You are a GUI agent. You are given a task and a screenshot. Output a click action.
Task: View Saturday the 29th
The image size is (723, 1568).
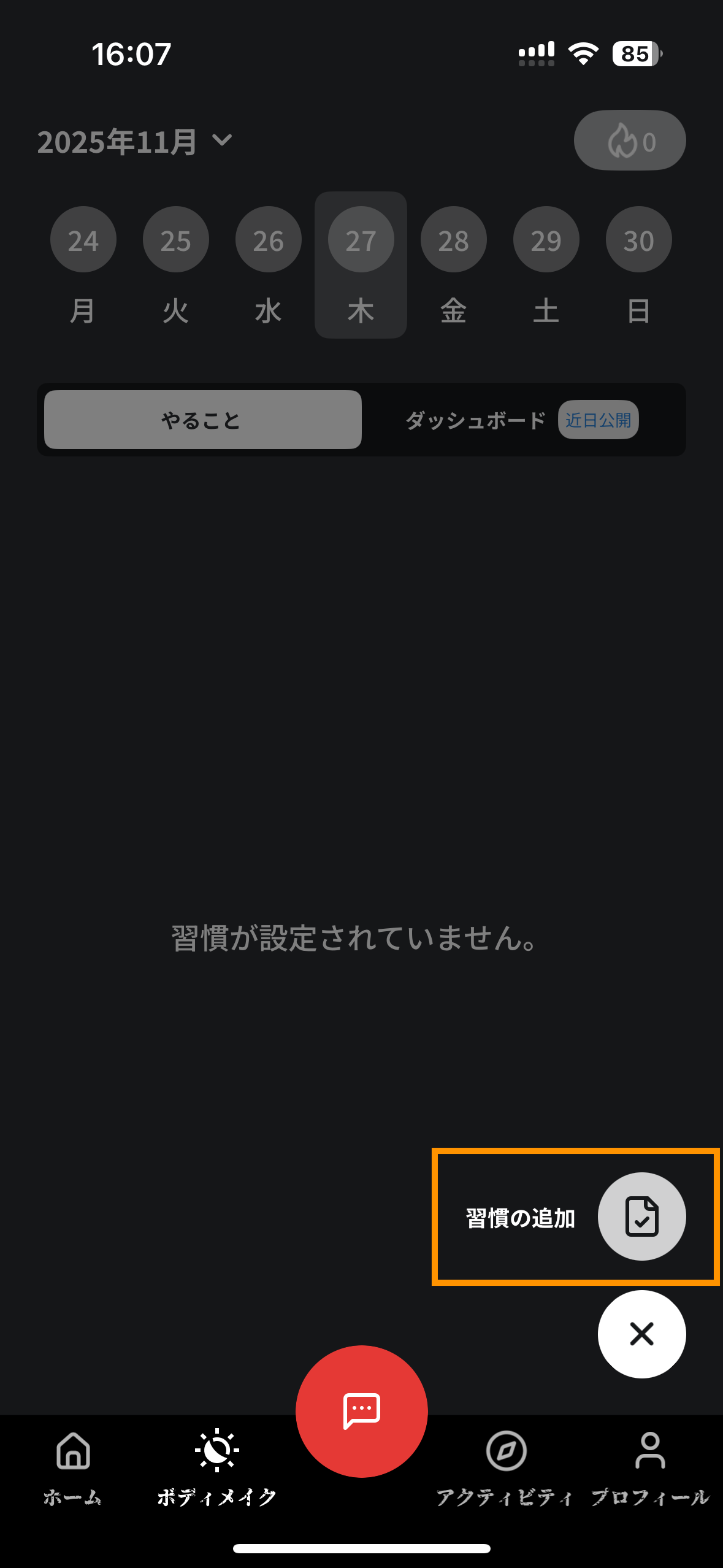click(x=546, y=240)
